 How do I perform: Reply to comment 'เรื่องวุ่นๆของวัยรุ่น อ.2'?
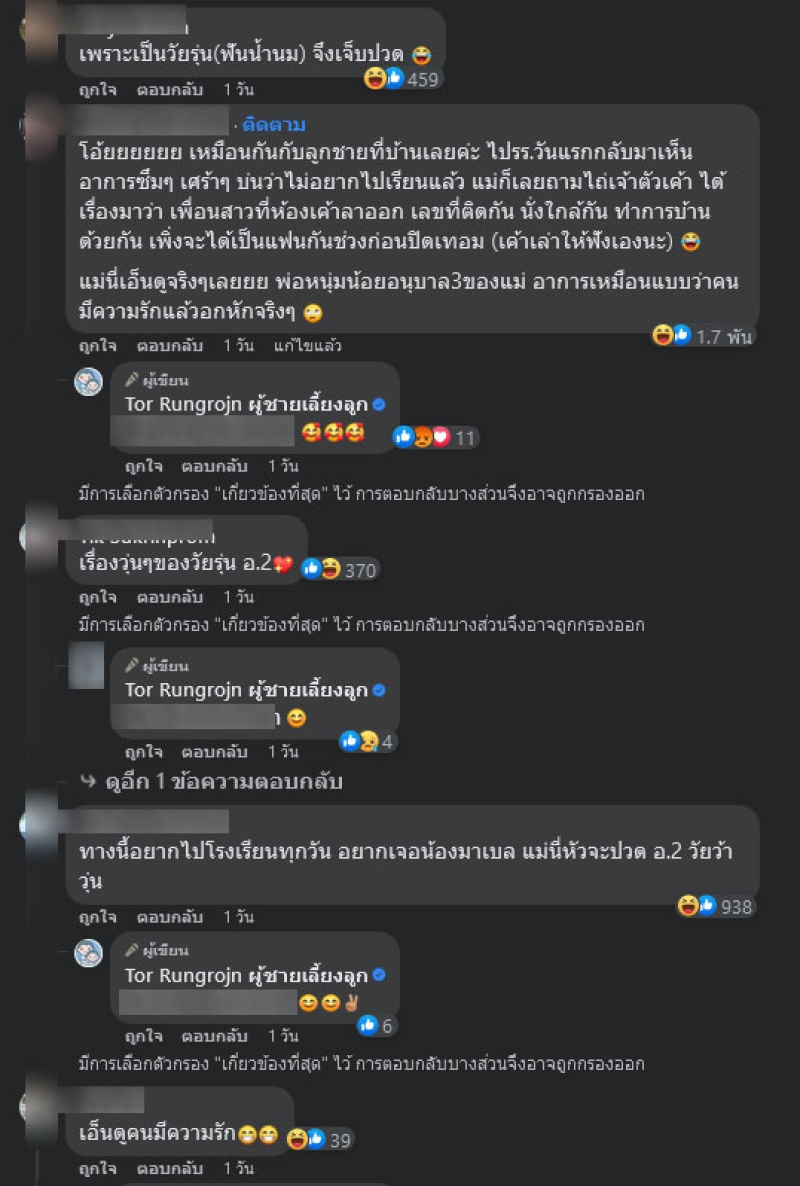pos(170,598)
